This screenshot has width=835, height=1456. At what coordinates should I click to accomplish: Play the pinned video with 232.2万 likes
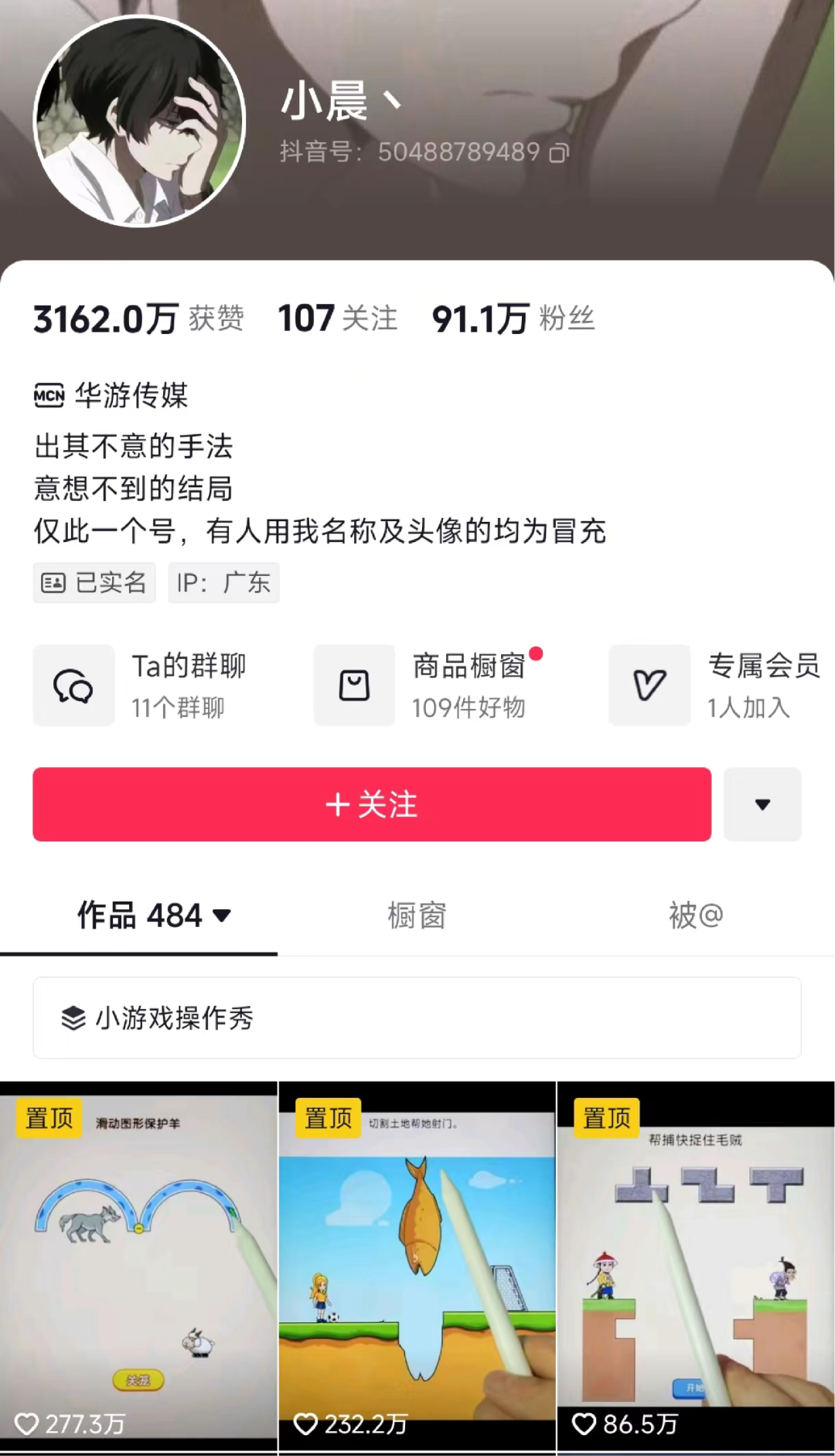[417, 1268]
